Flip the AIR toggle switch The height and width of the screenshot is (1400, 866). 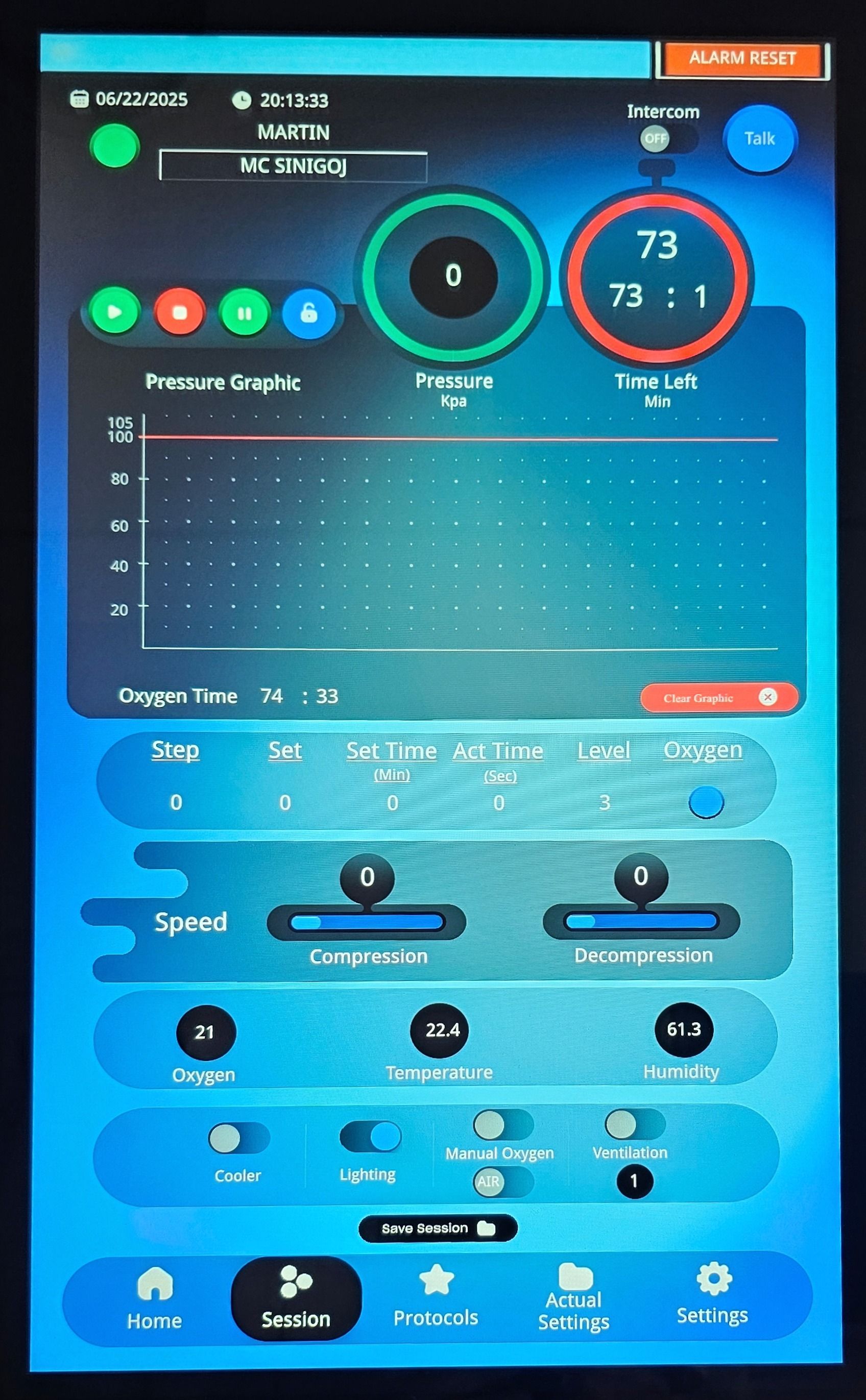pyautogui.click(x=503, y=1182)
